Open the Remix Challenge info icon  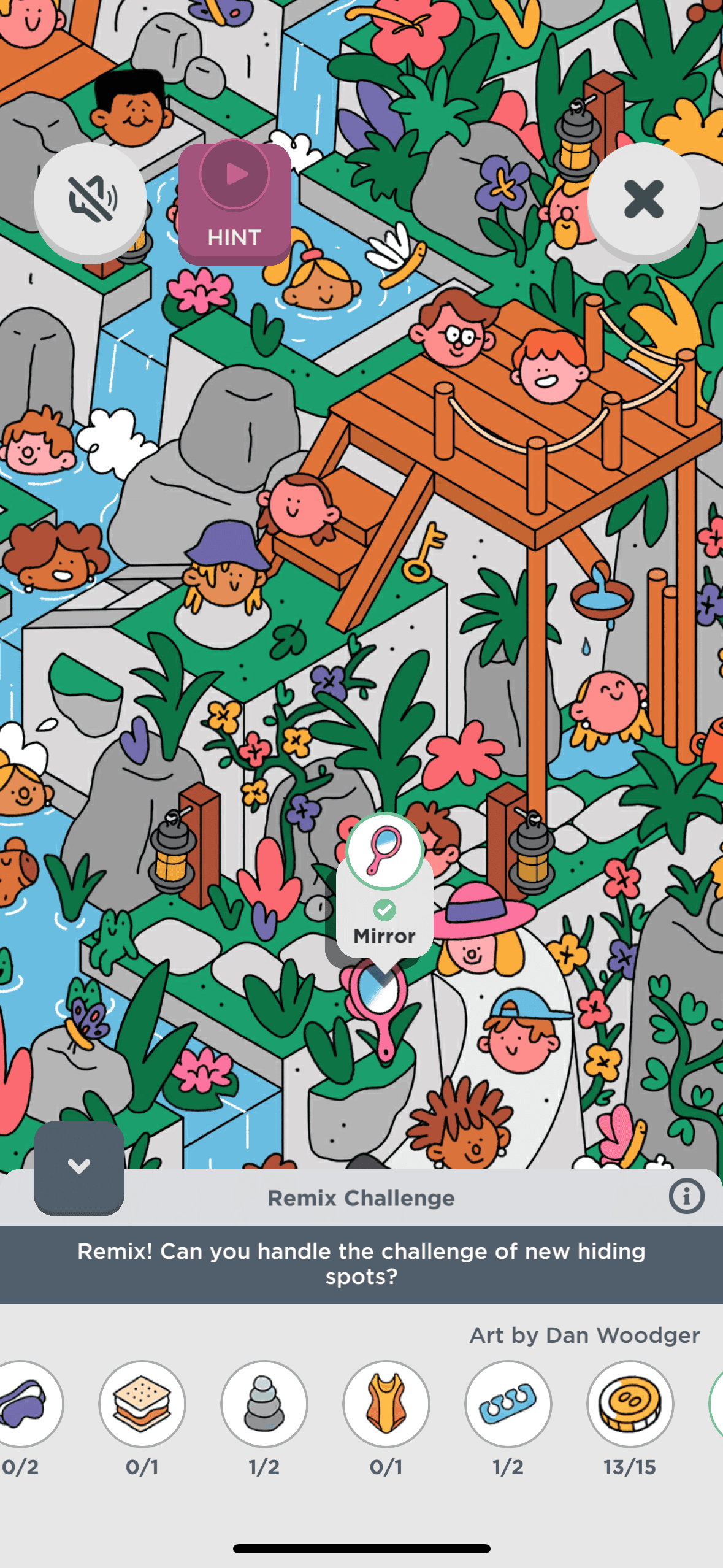(x=686, y=1196)
